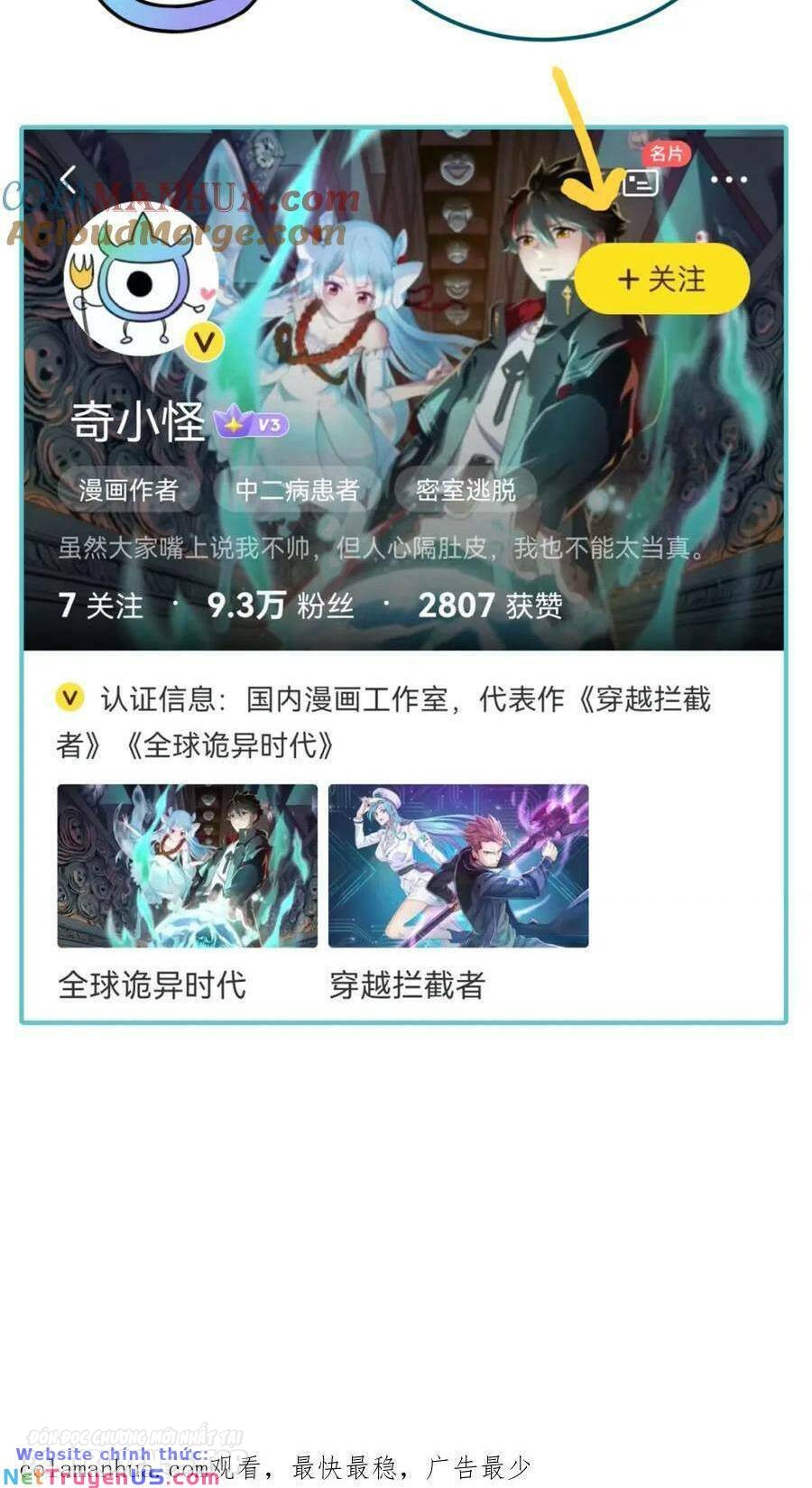Tap the back arrow at top left
The height and width of the screenshot is (1488, 812).
(x=69, y=180)
